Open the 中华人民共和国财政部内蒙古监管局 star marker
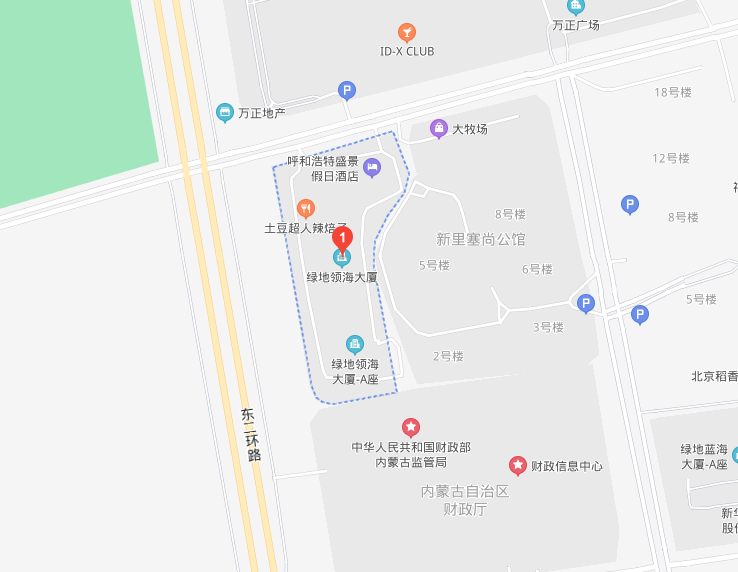 [x=410, y=427]
